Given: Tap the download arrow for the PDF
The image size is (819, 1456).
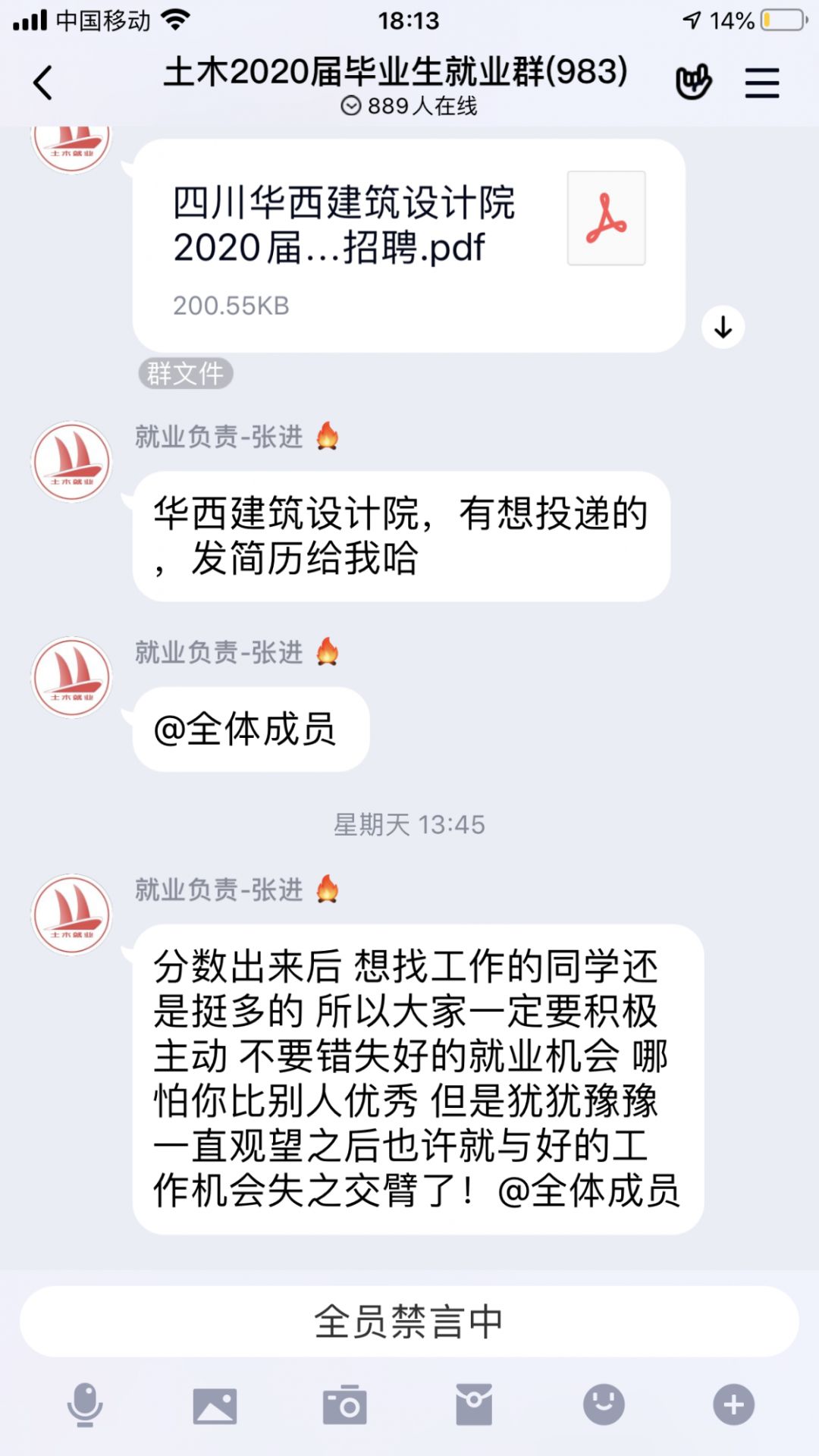Looking at the screenshot, I should (723, 328).
